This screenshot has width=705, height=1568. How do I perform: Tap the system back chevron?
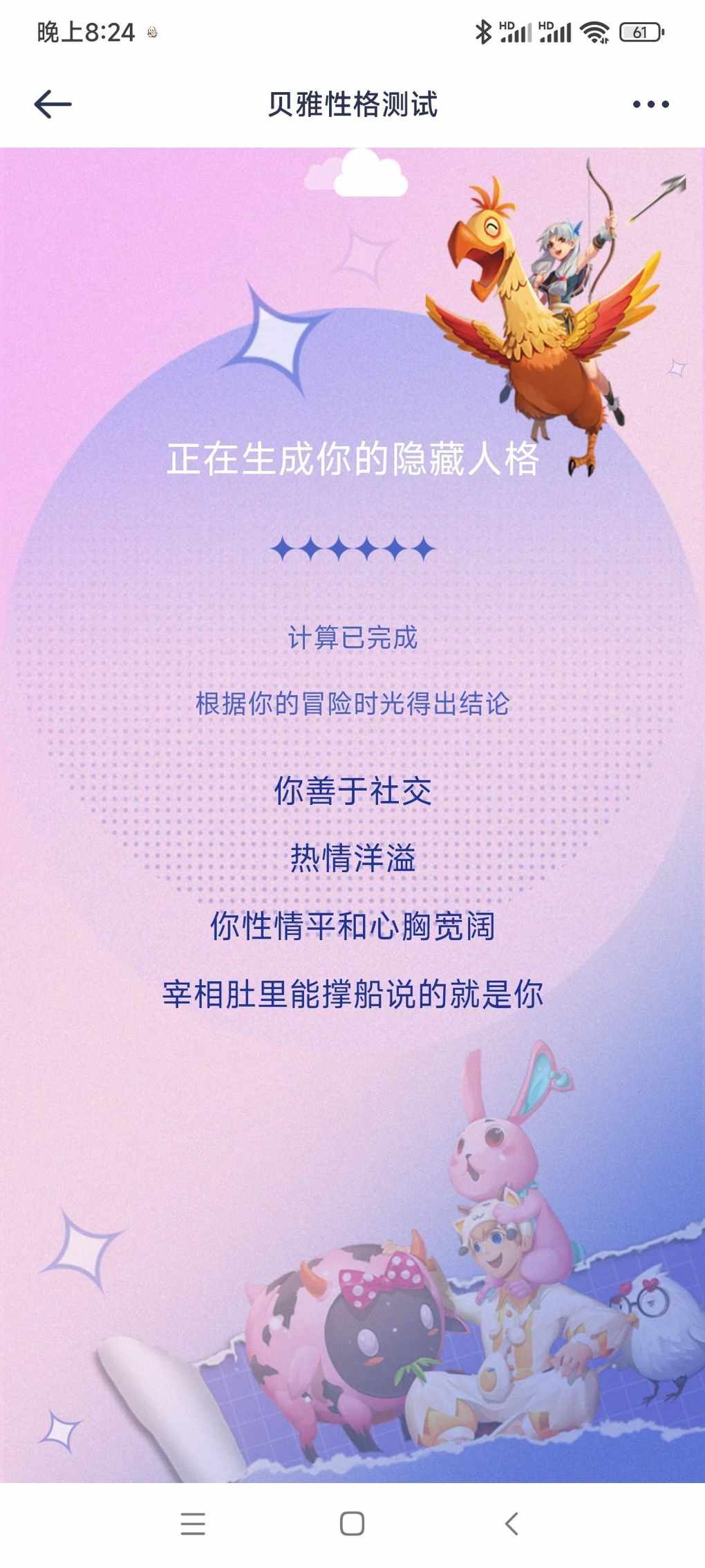coord(511,1523)
